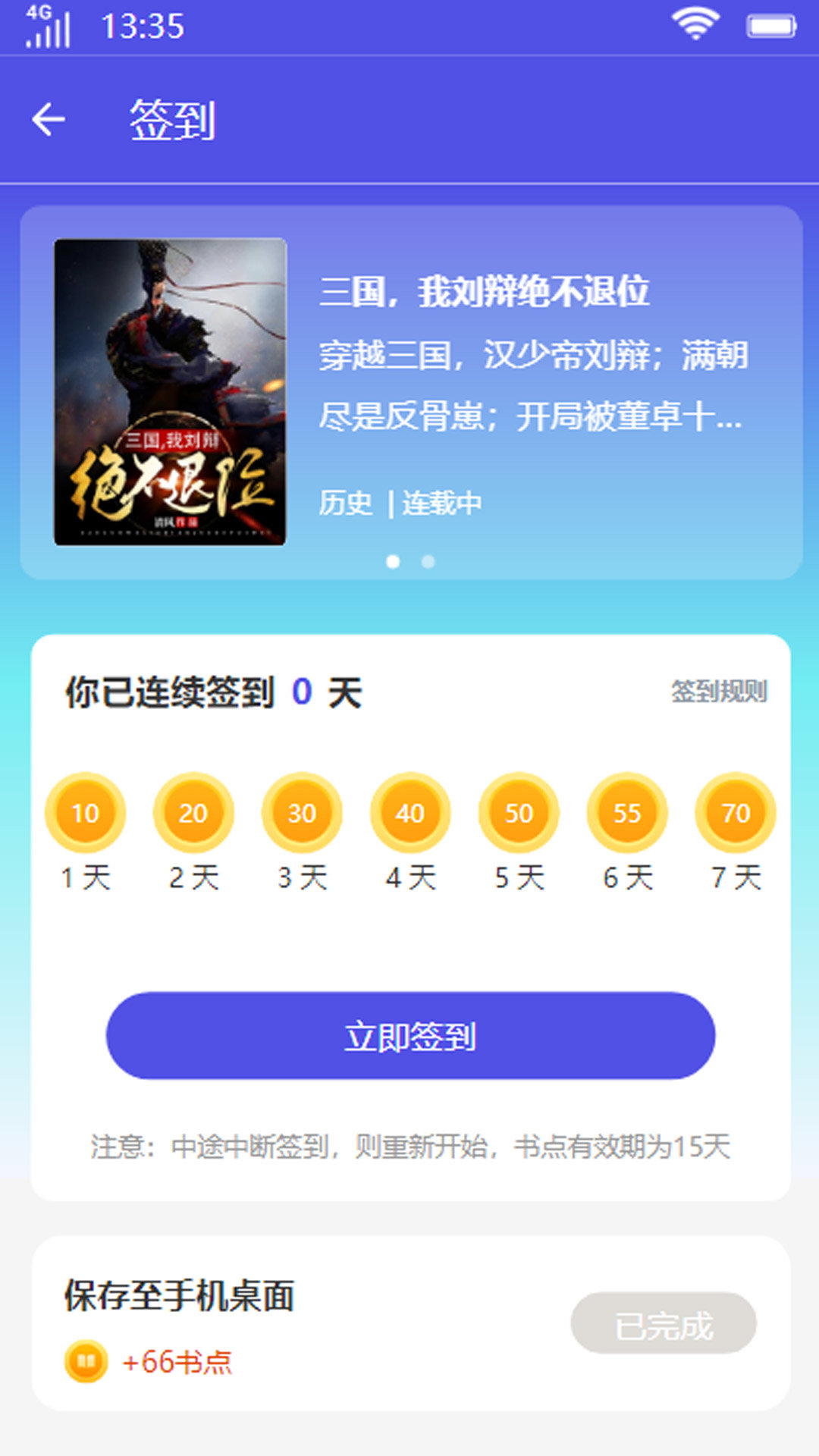This screenshot has height=1456, width=819.
Task: Tap the back arrow to leave 签到 page
Action: tap(48, 119)
